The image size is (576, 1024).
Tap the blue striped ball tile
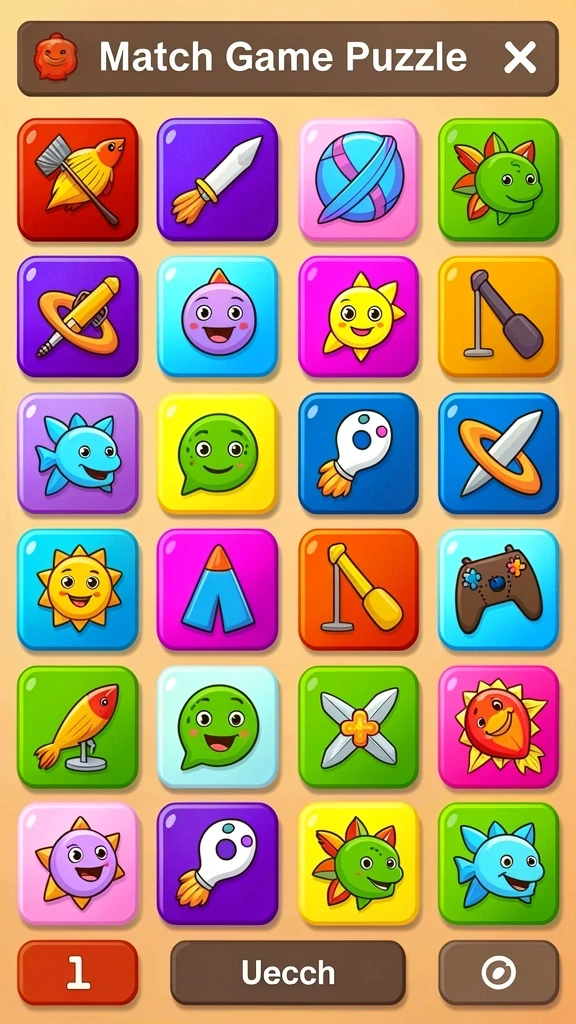click(358, 180)
